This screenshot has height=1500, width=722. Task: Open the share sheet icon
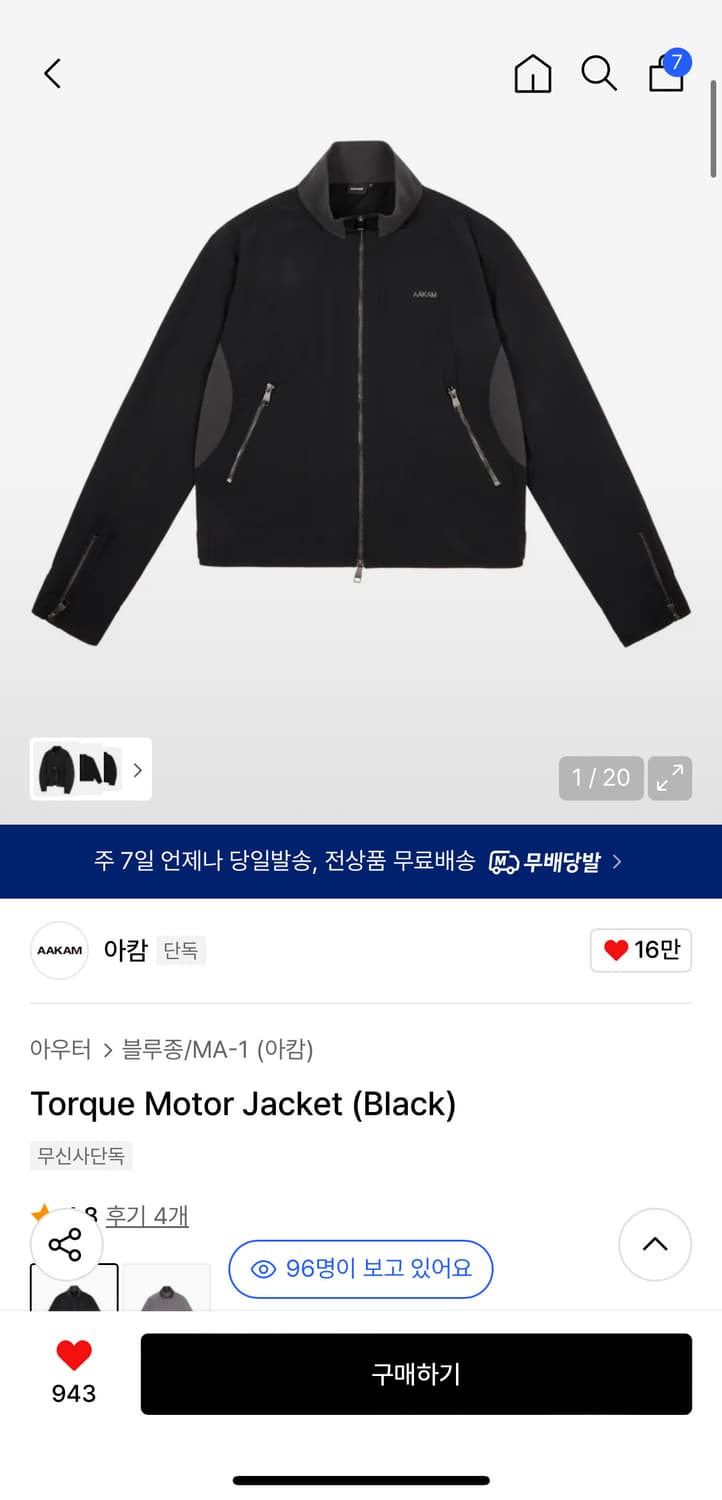(x=67, y=1245)
